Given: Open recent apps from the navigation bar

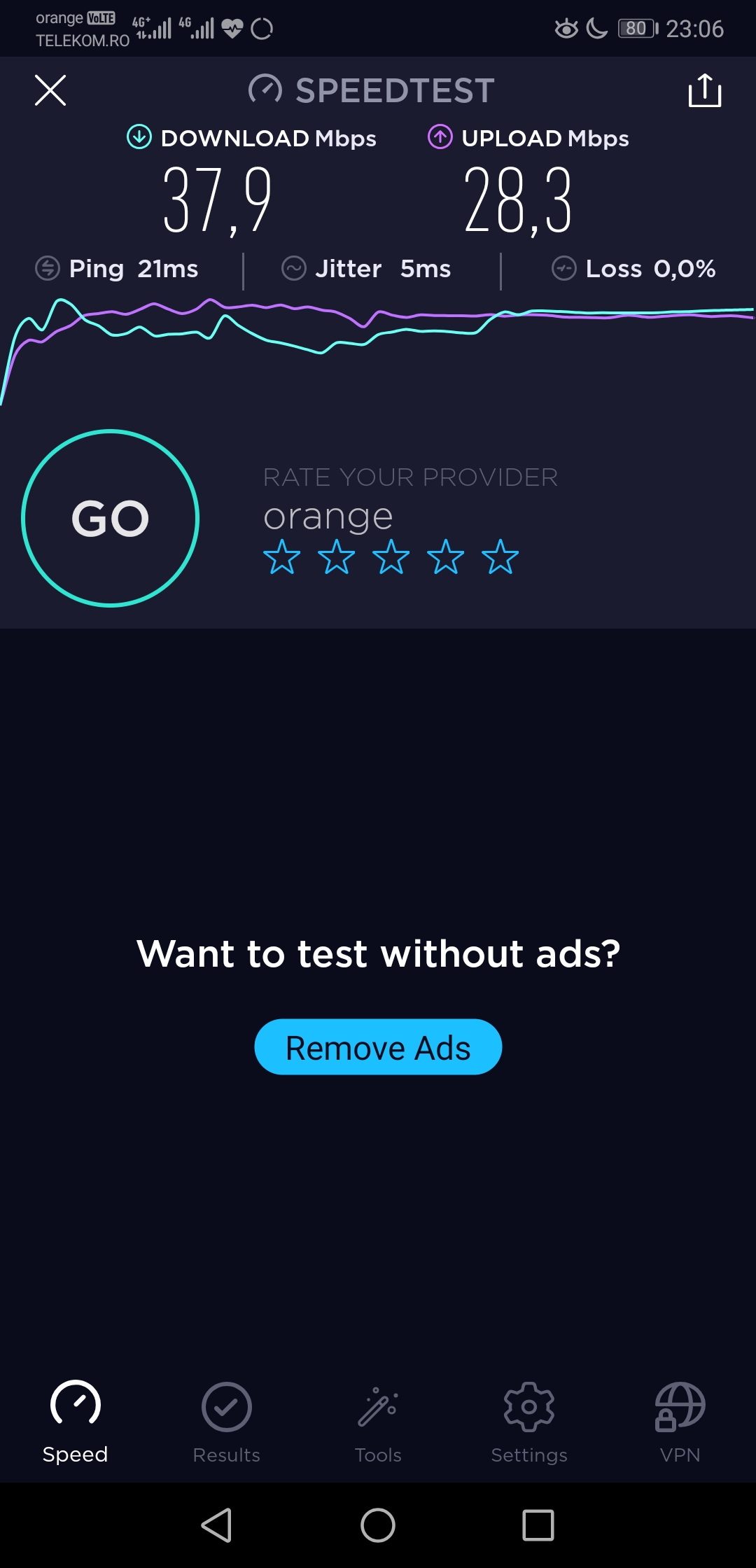Looking at the screenshot, I should (538, 1525).
